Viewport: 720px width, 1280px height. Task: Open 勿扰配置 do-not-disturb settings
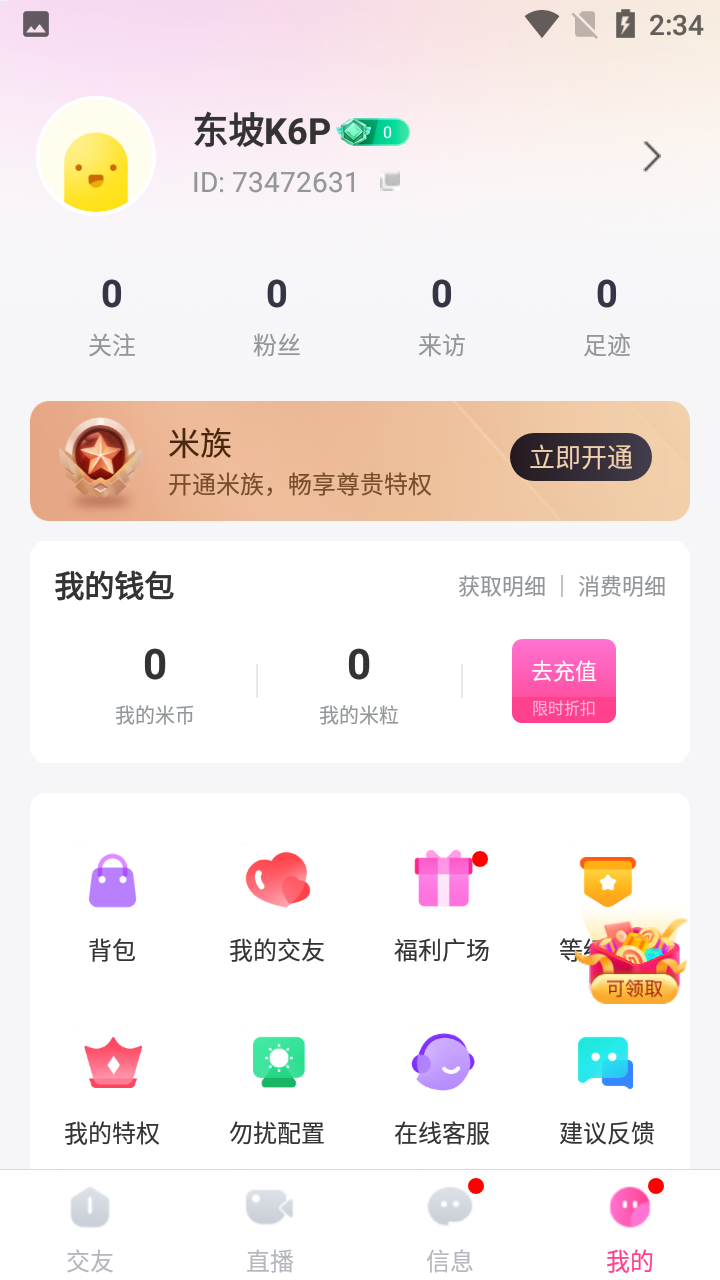277,1088
